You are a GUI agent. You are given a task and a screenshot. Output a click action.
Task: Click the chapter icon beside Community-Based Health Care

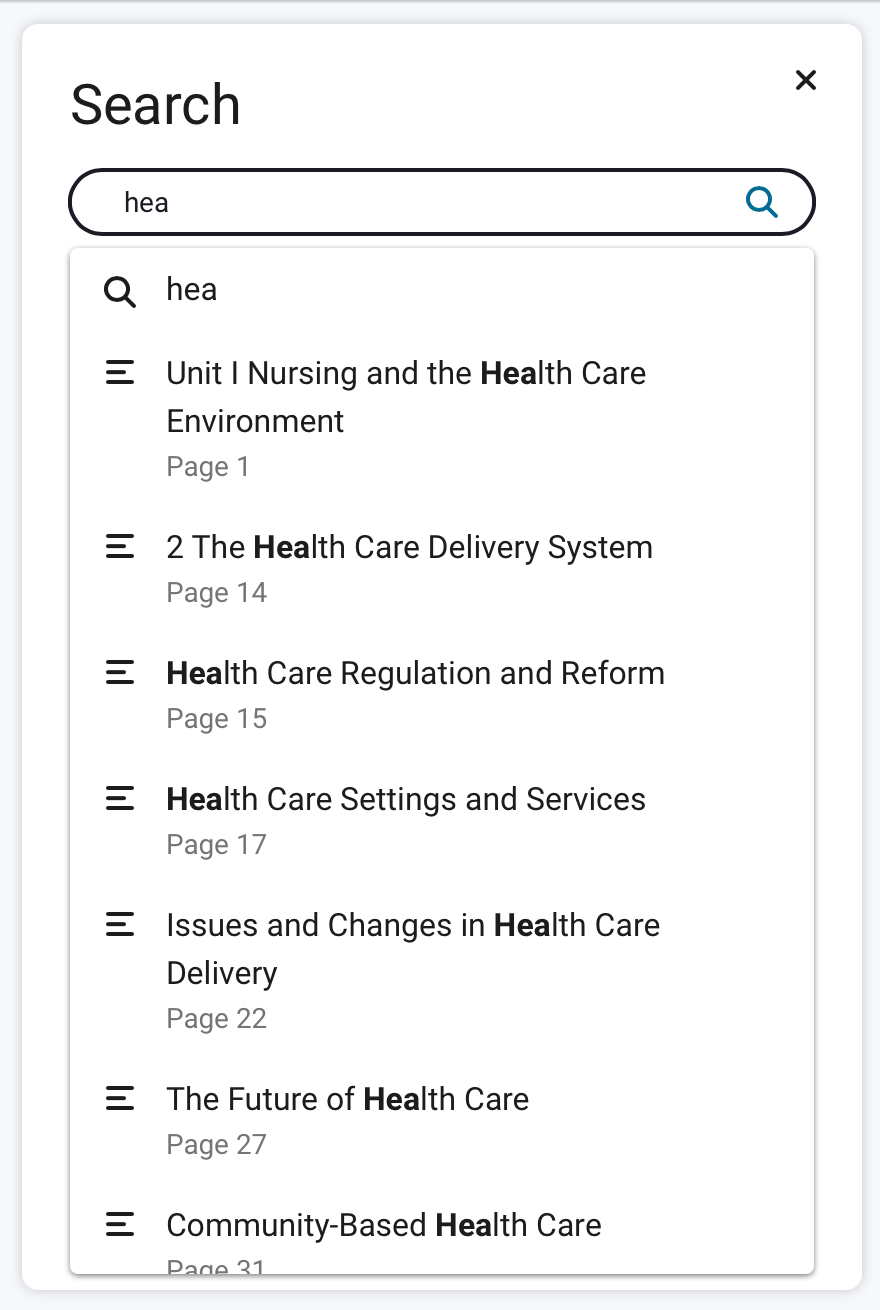coord(119,1224)
